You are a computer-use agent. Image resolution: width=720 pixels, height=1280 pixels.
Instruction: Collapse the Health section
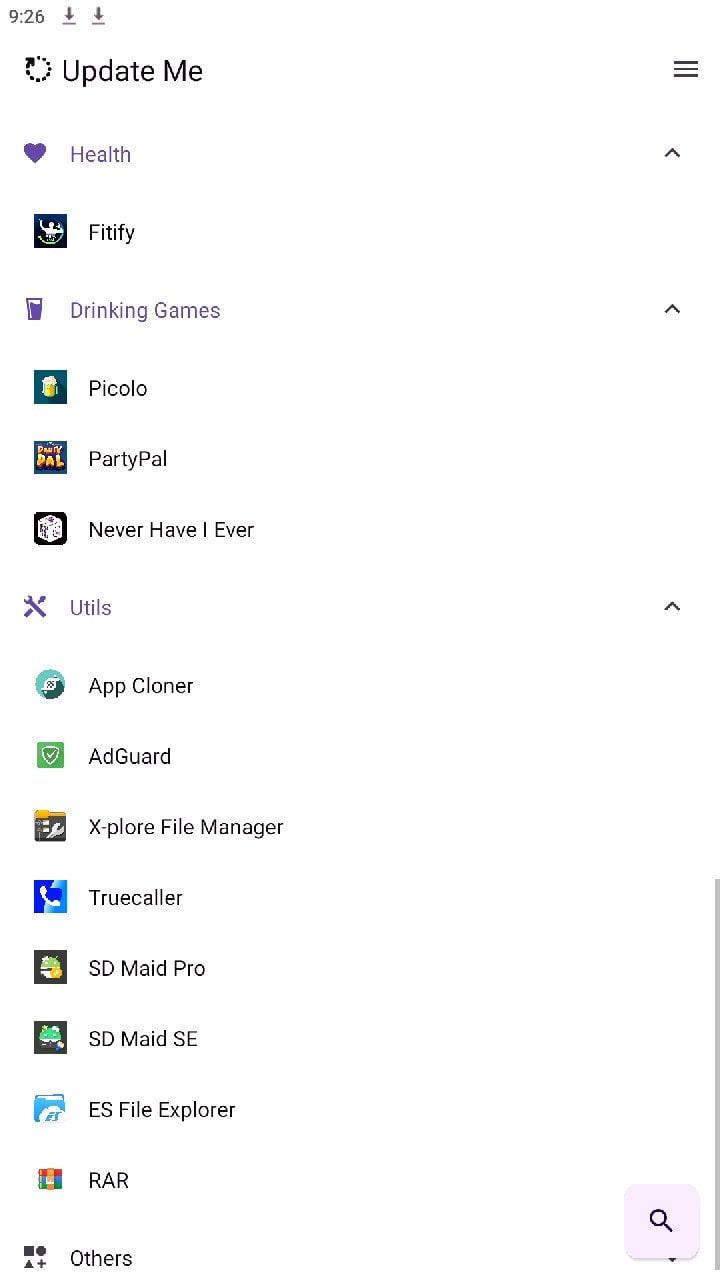click(x=672, y=153)
